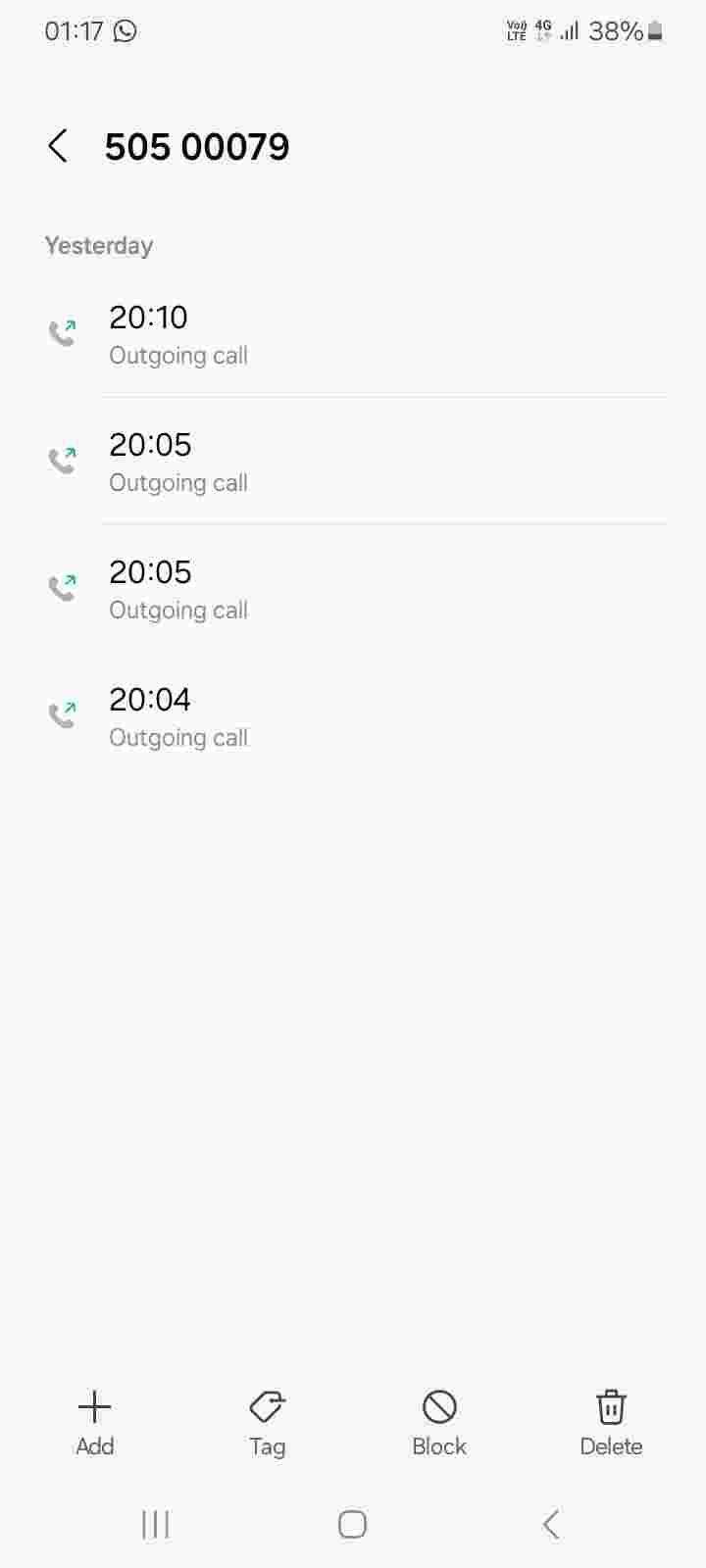Viewport: 706px width, 1568px height.
Task: Tag the number 505 00079
Action: [267, 1422]
